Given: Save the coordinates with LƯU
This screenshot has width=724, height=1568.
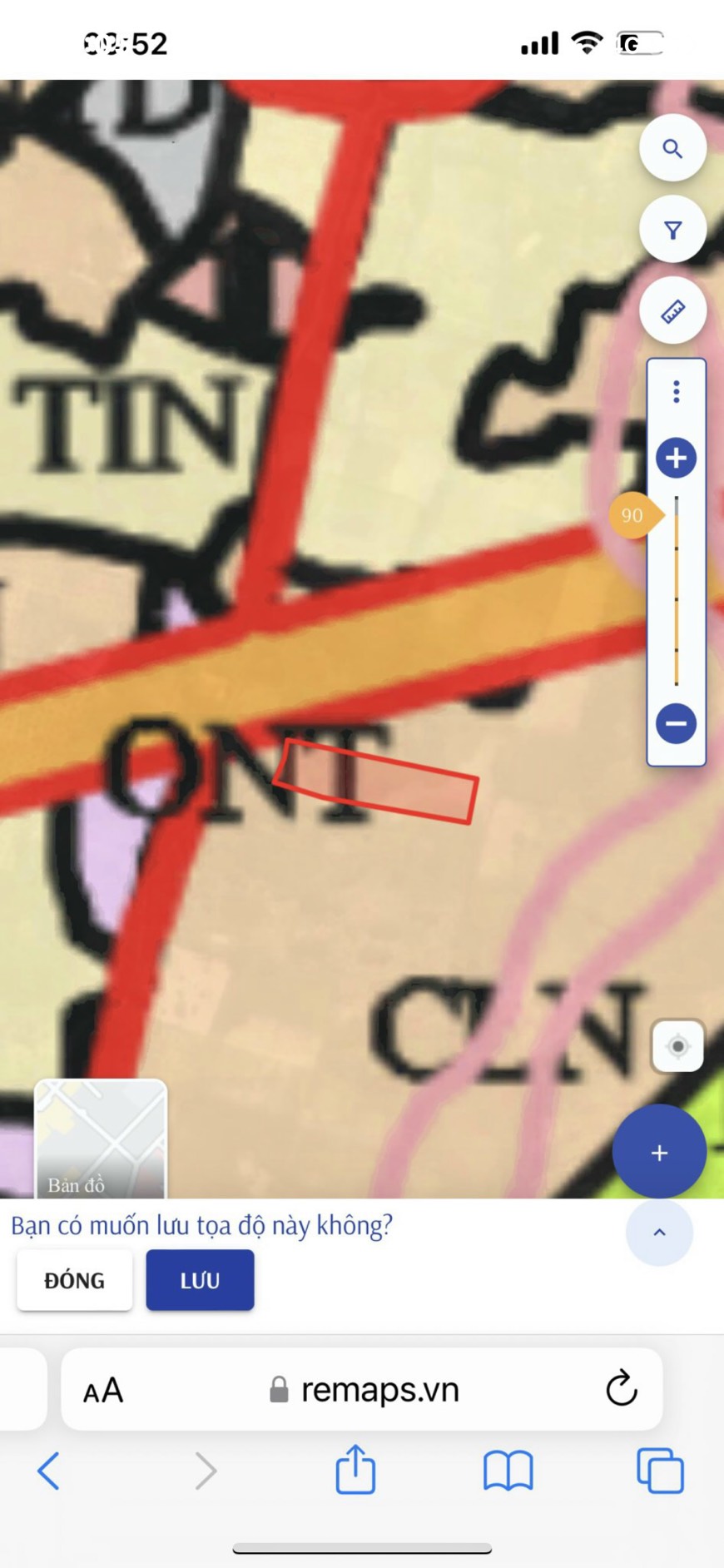Looking at the screenshot, I should pyautogui.click(x=200, y=1280).
